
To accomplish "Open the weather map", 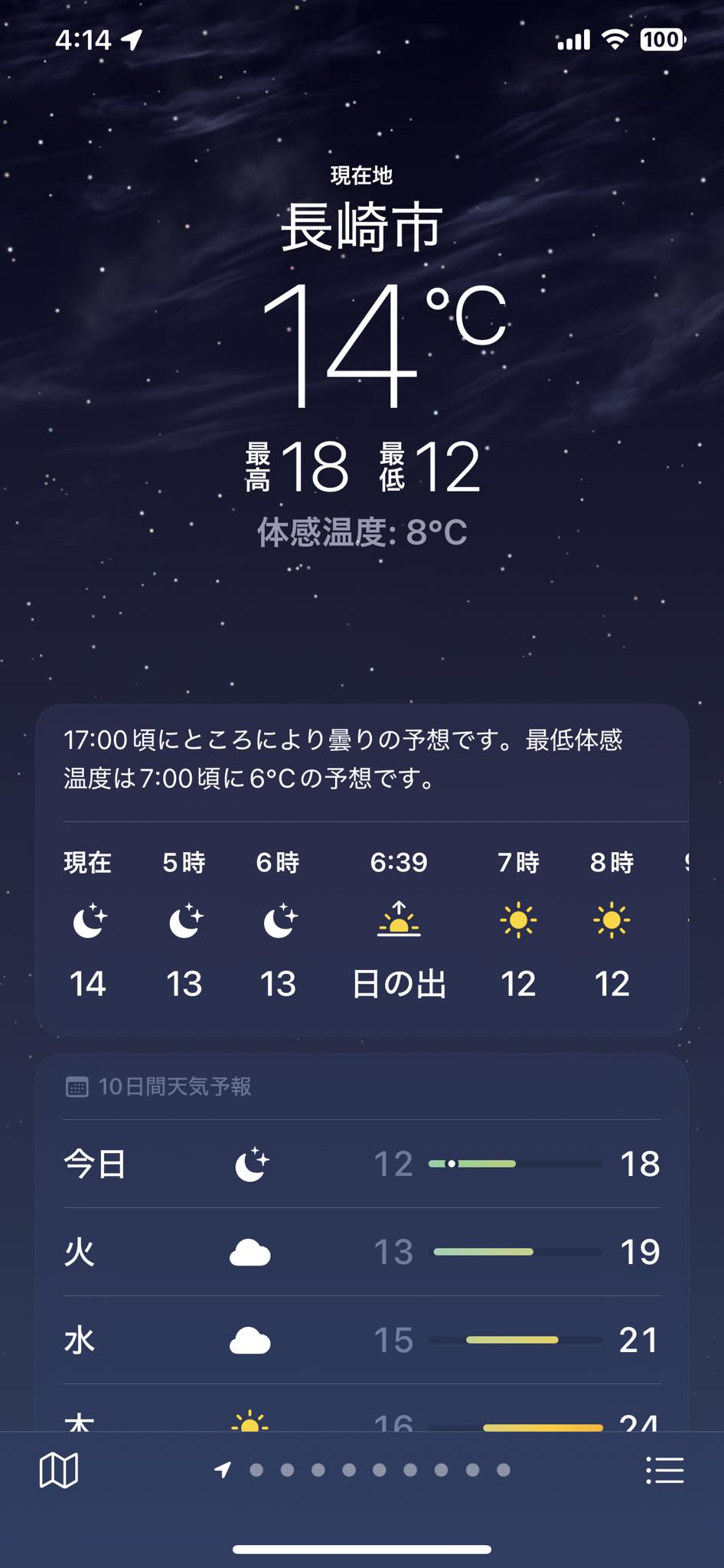I will point(59,1470).
